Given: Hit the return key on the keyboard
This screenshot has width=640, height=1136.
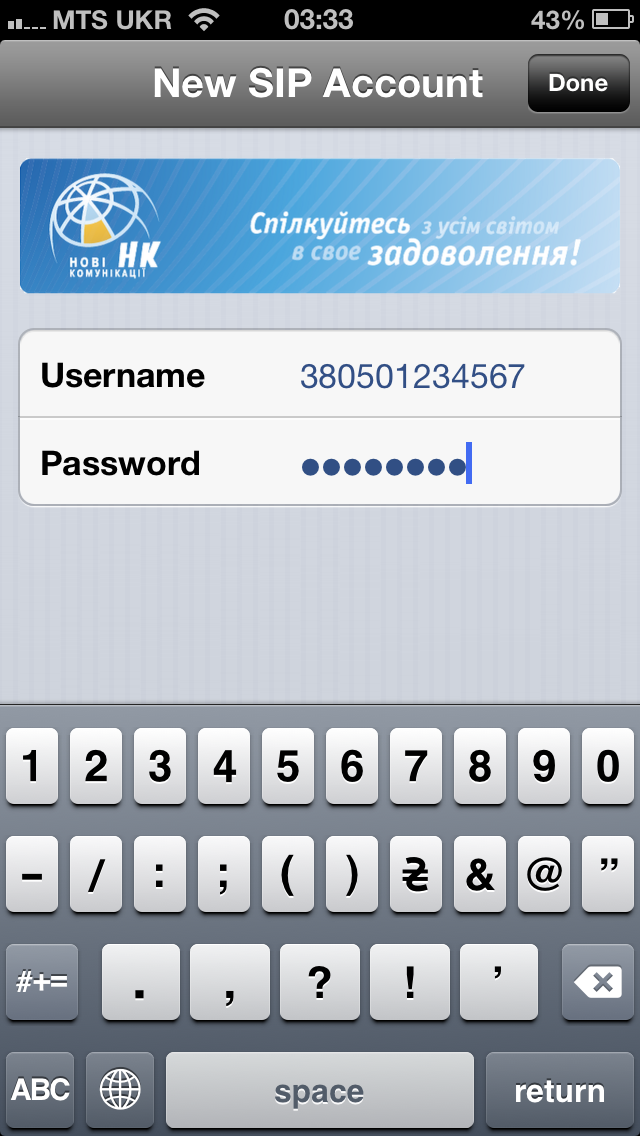Looking at the screenshot, I should [x=559, y=1090].
